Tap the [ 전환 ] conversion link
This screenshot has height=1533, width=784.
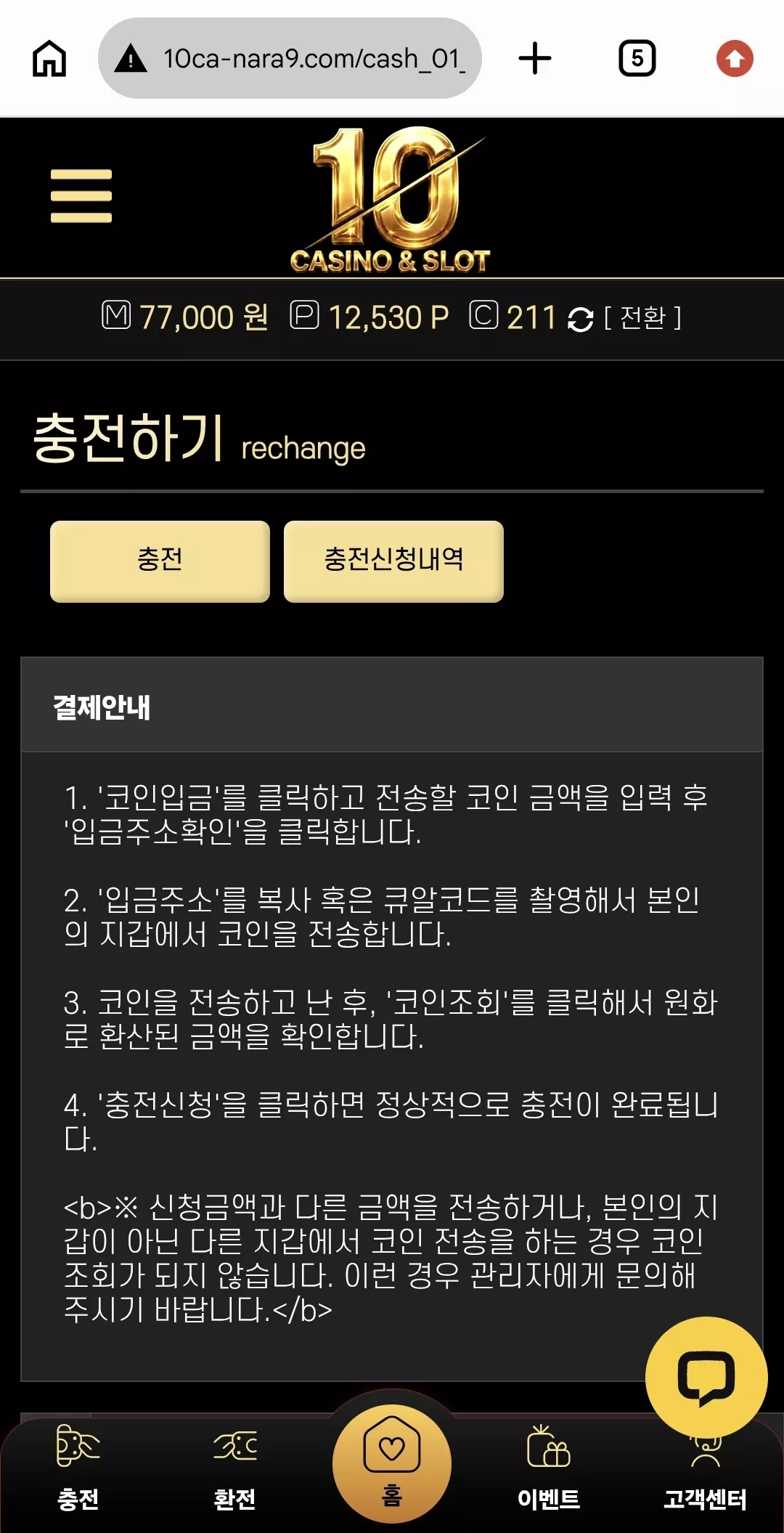[642, 317]
